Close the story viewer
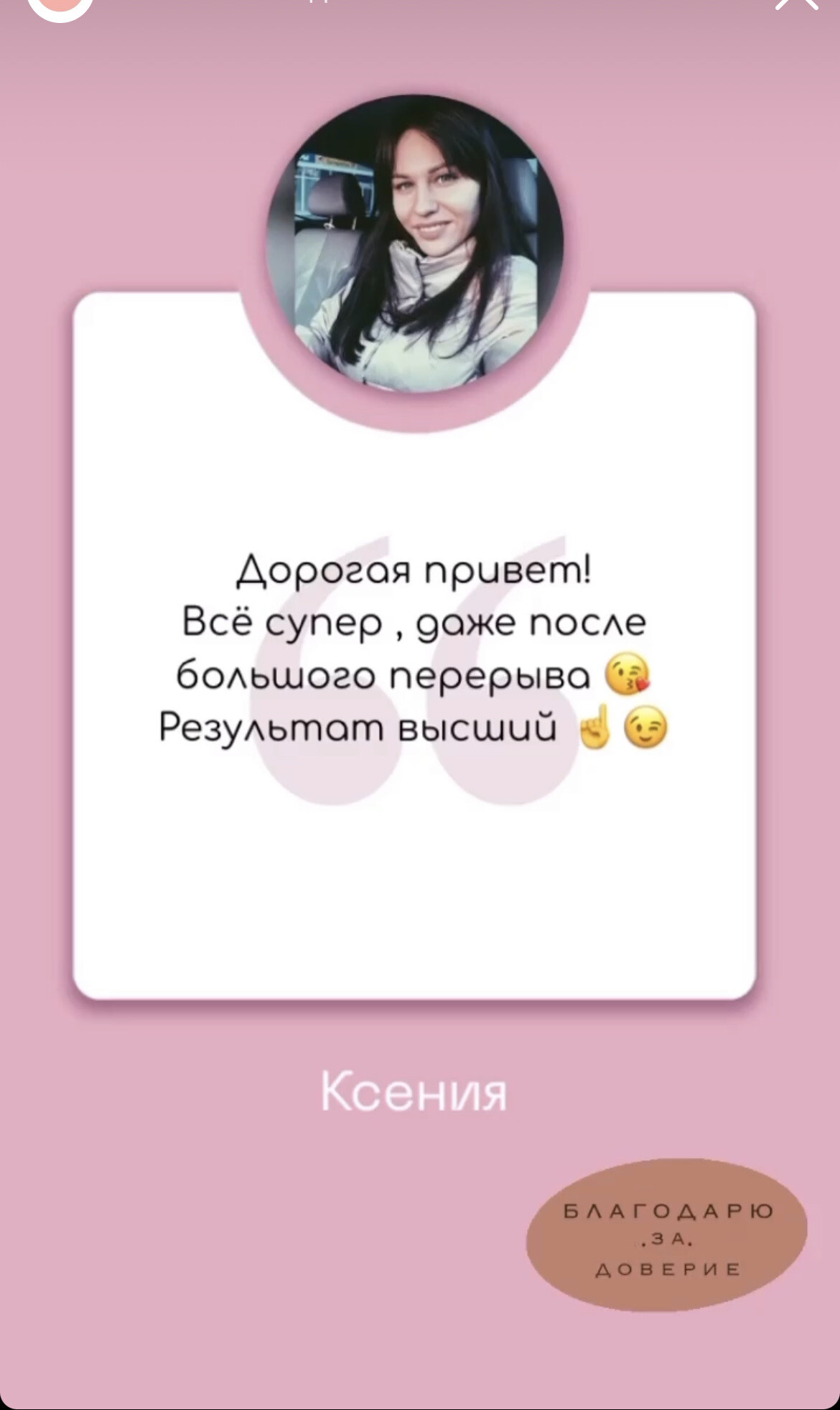Image resolution: width=840 pixels, height=1410 pixels. tap(797, 4)
